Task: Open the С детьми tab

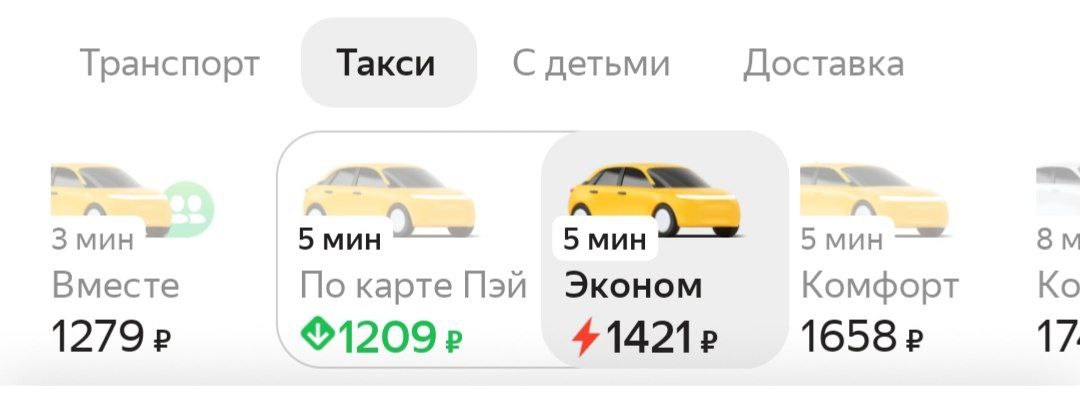Action: (x=591, y=64)
